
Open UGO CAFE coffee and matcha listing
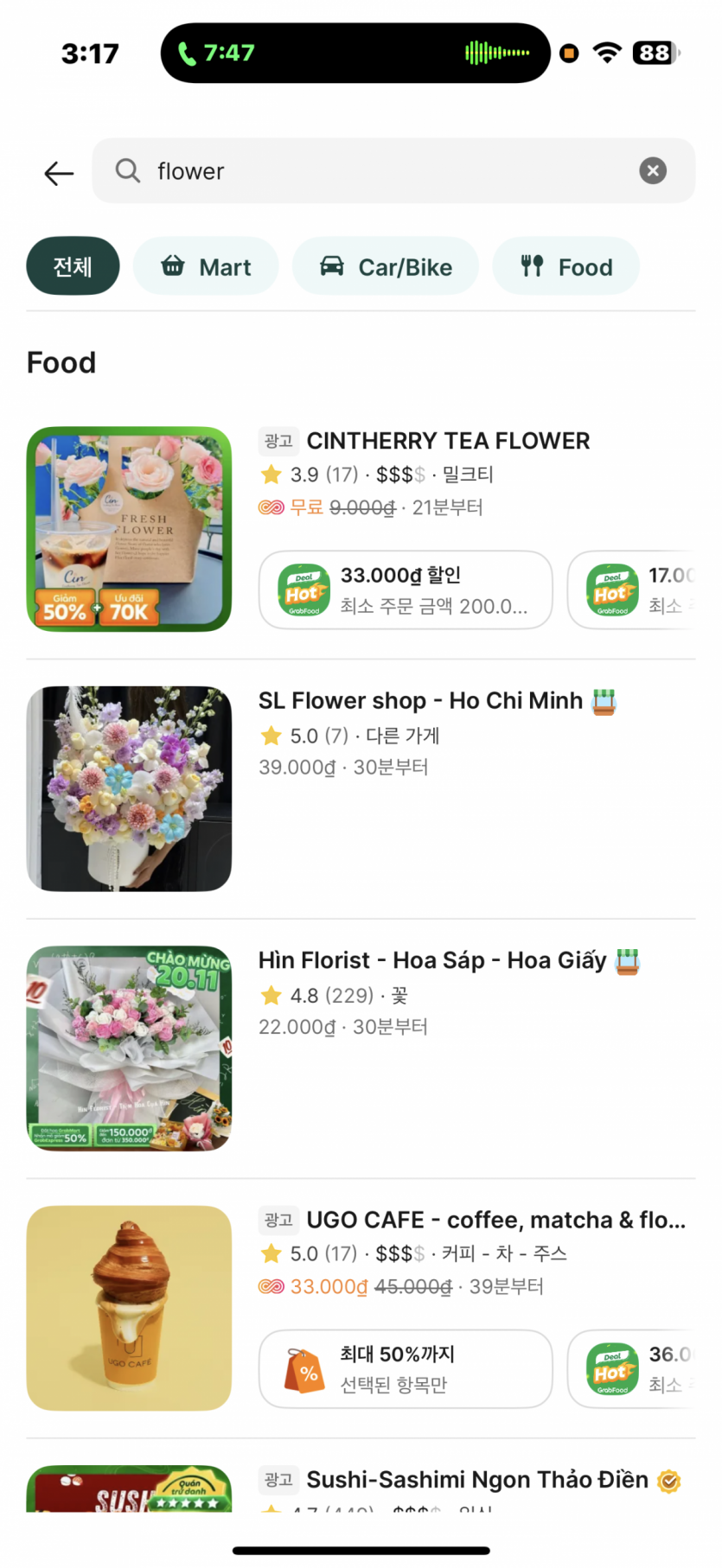click(x=495, y=1220)
